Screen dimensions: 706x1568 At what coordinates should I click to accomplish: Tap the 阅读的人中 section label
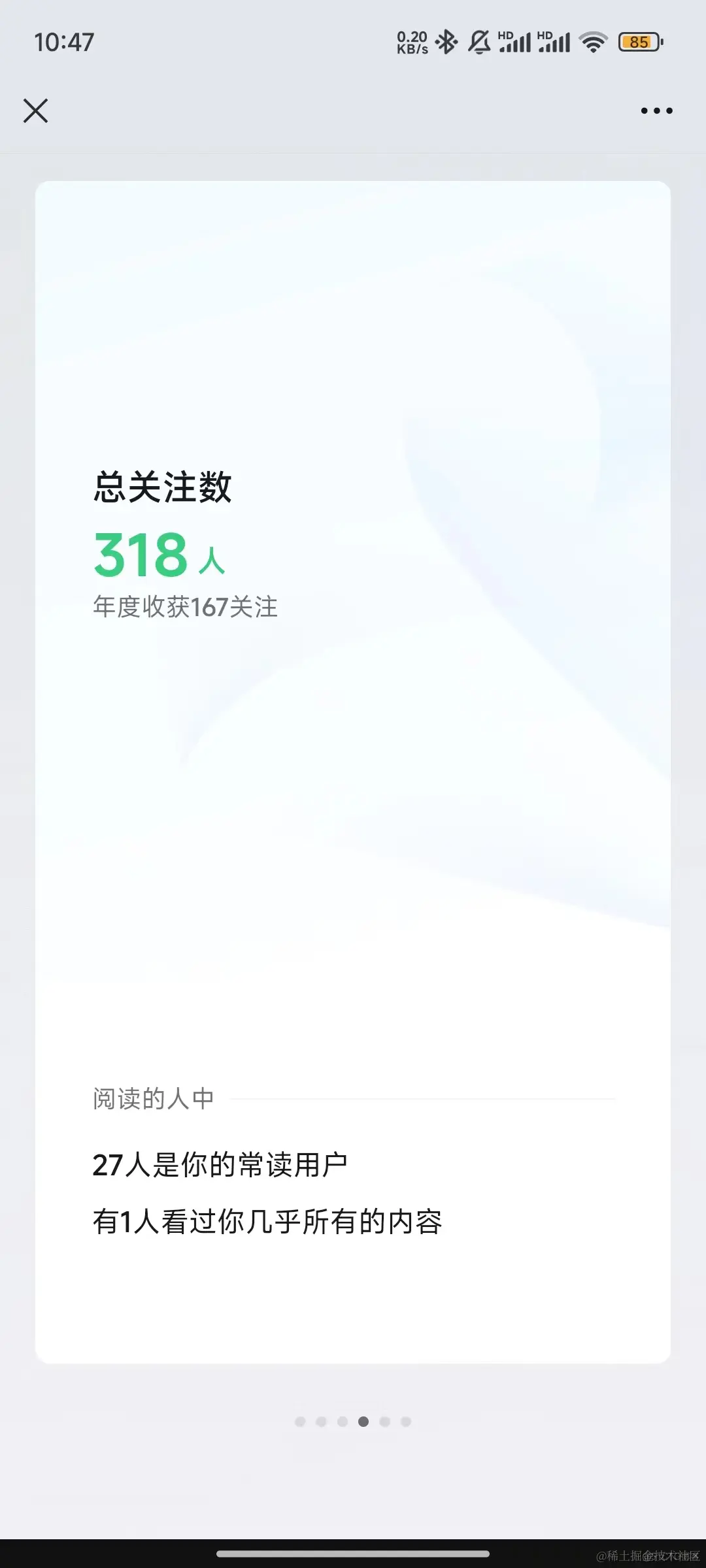pyautogui.click(x=154, y=1098)
